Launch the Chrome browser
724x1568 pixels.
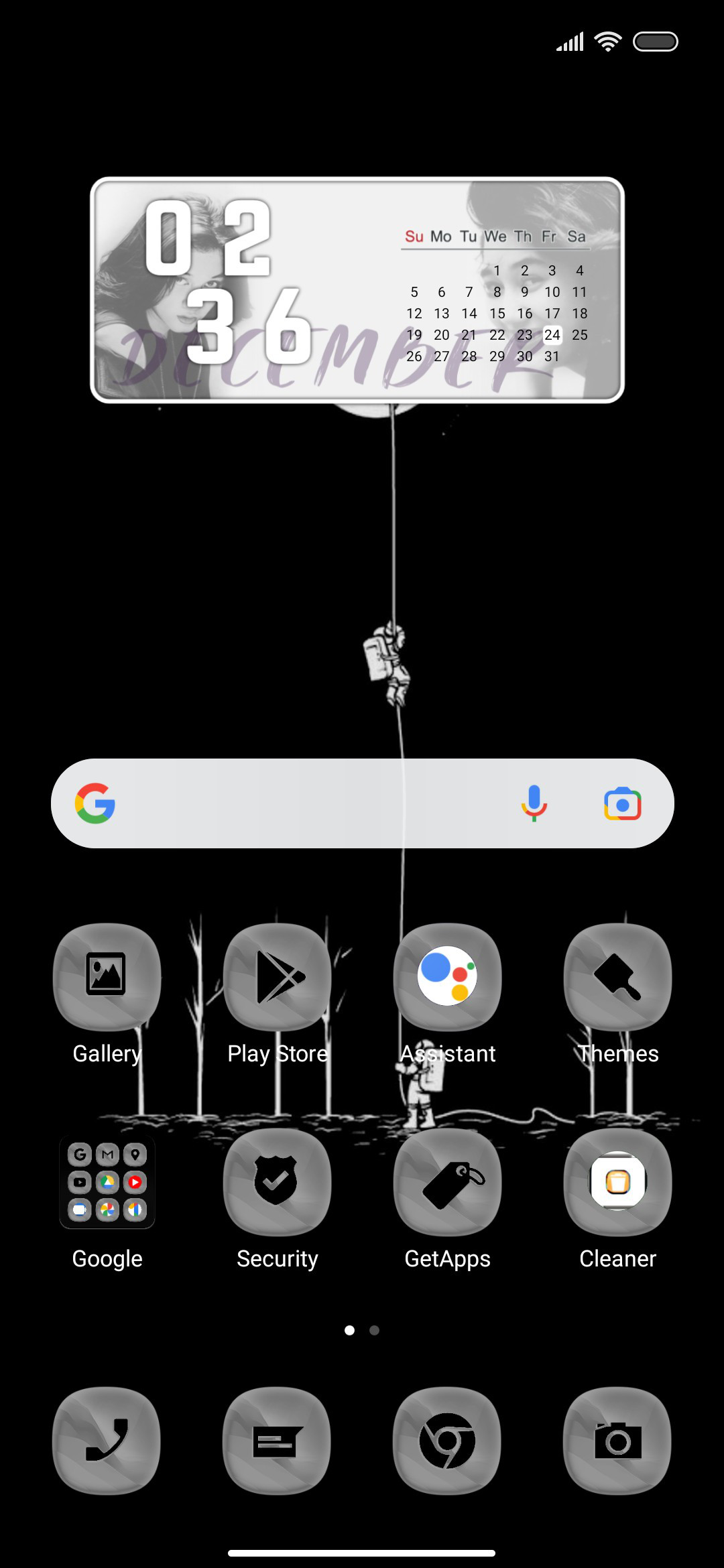[447, 1441]
